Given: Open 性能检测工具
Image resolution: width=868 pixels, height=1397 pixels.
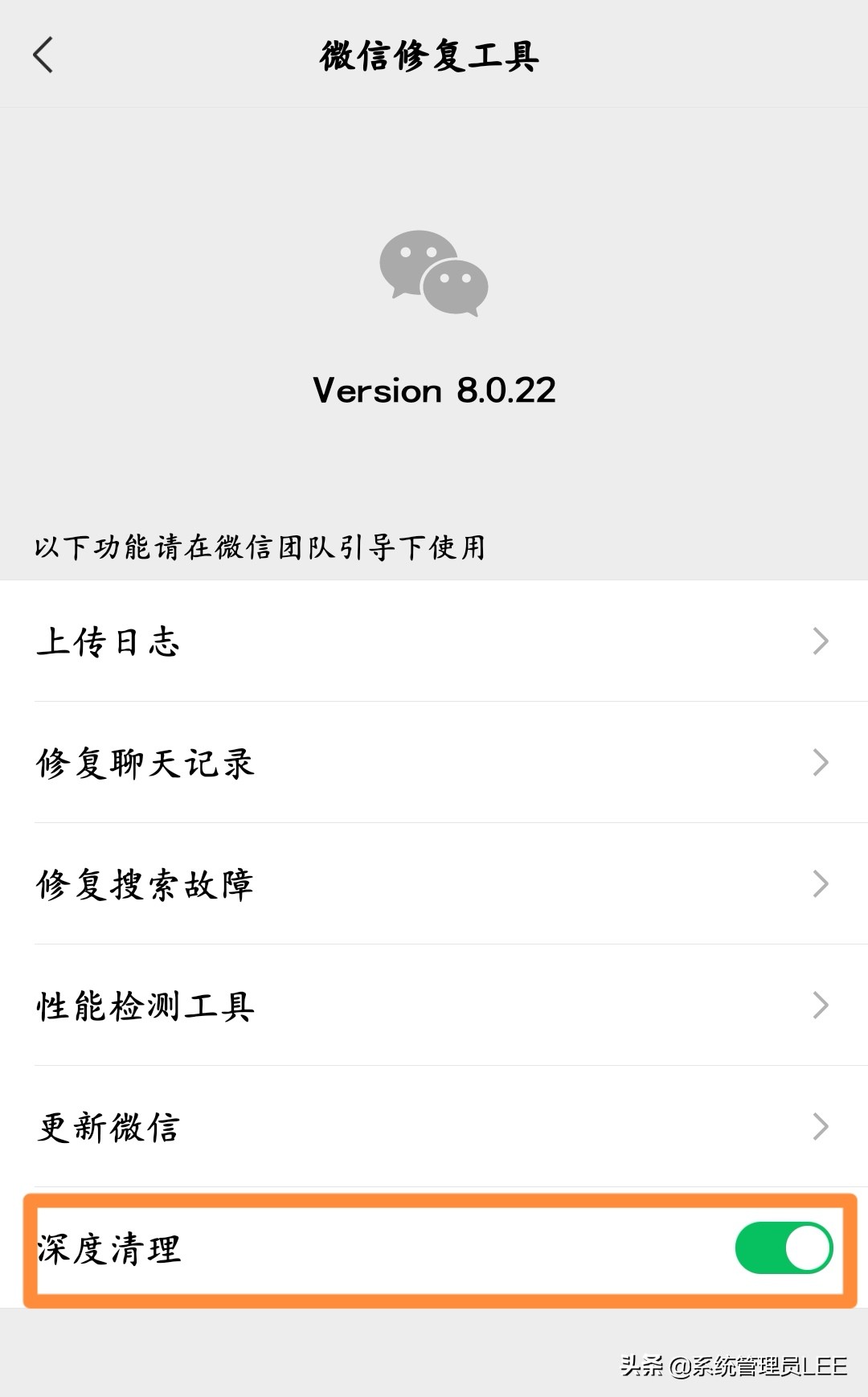Looking at the screenshot, I should 434,1006.
